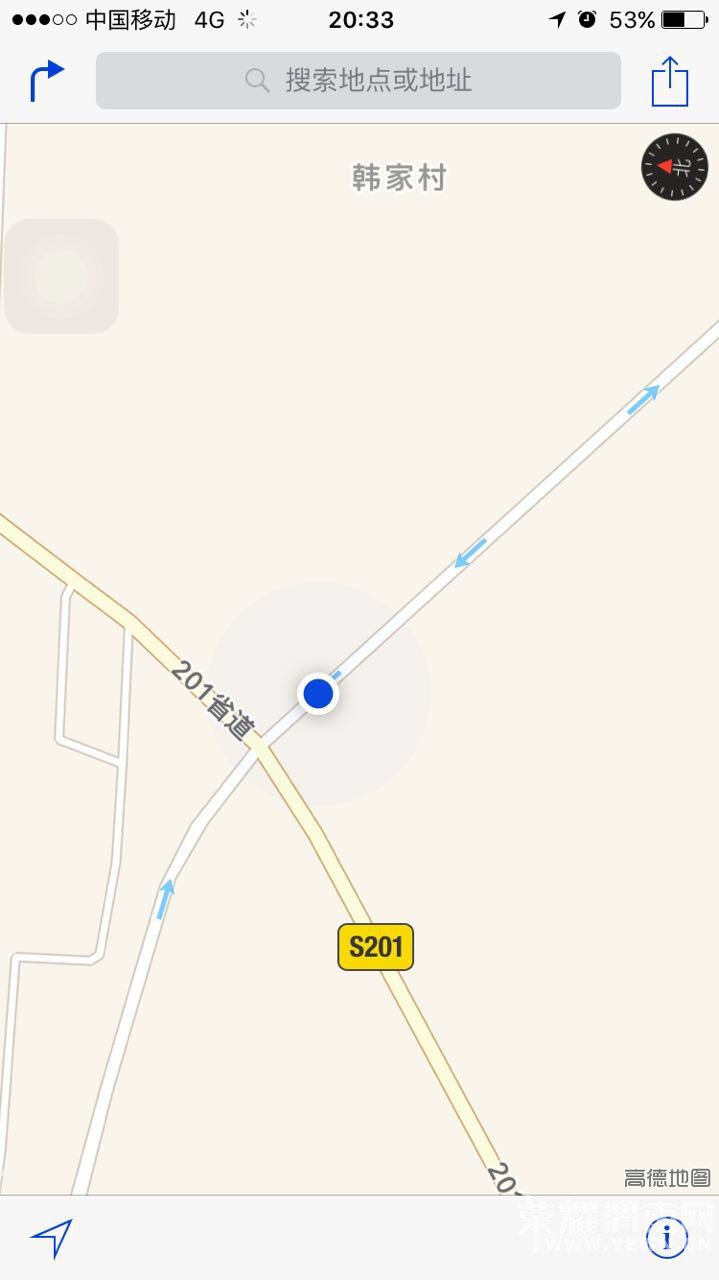The height and width of the screenshot is (1280, 719).
Task: Open the share sheet
Action: pyautogui.click(x=670, y=81)
